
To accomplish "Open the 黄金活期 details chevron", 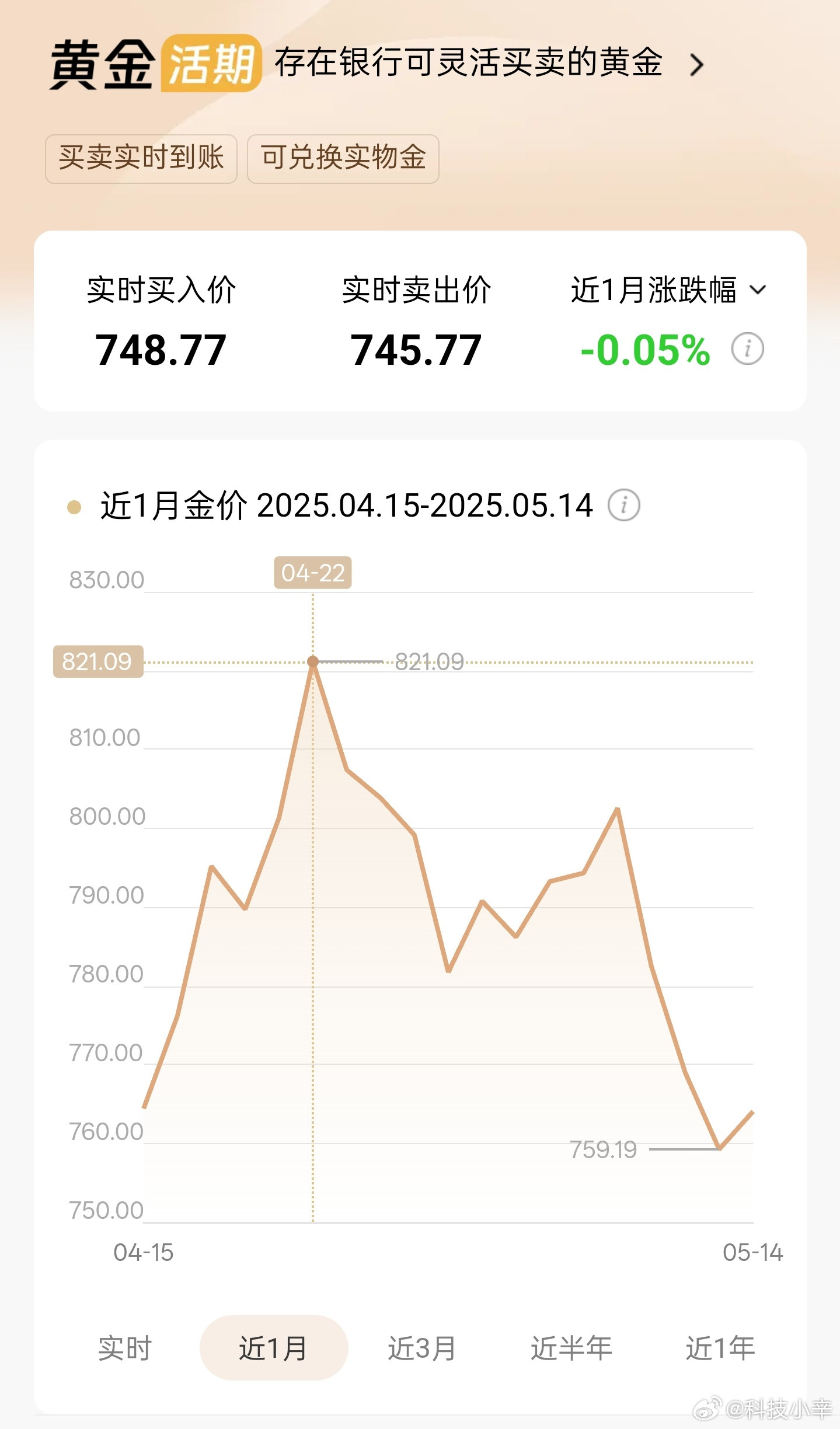I will (x=696, y=65).
